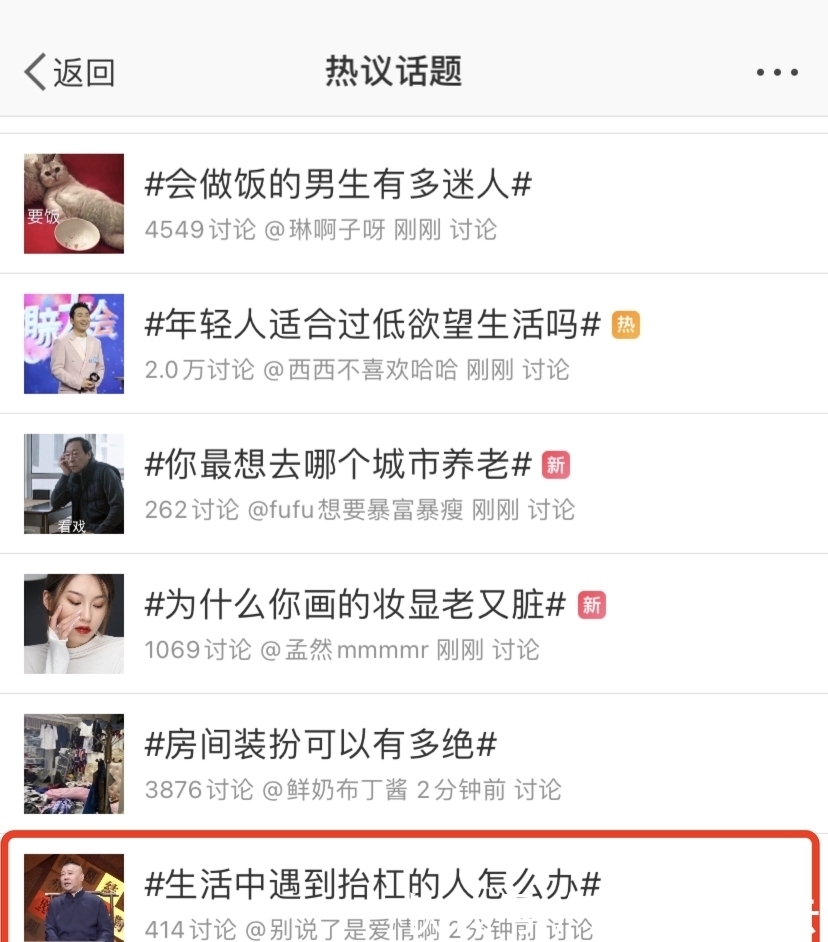The height and width of the screenshot is (942, 828).
Task: Tap the 看戏 thumbnail of the retirement topic
Action: 73,484
